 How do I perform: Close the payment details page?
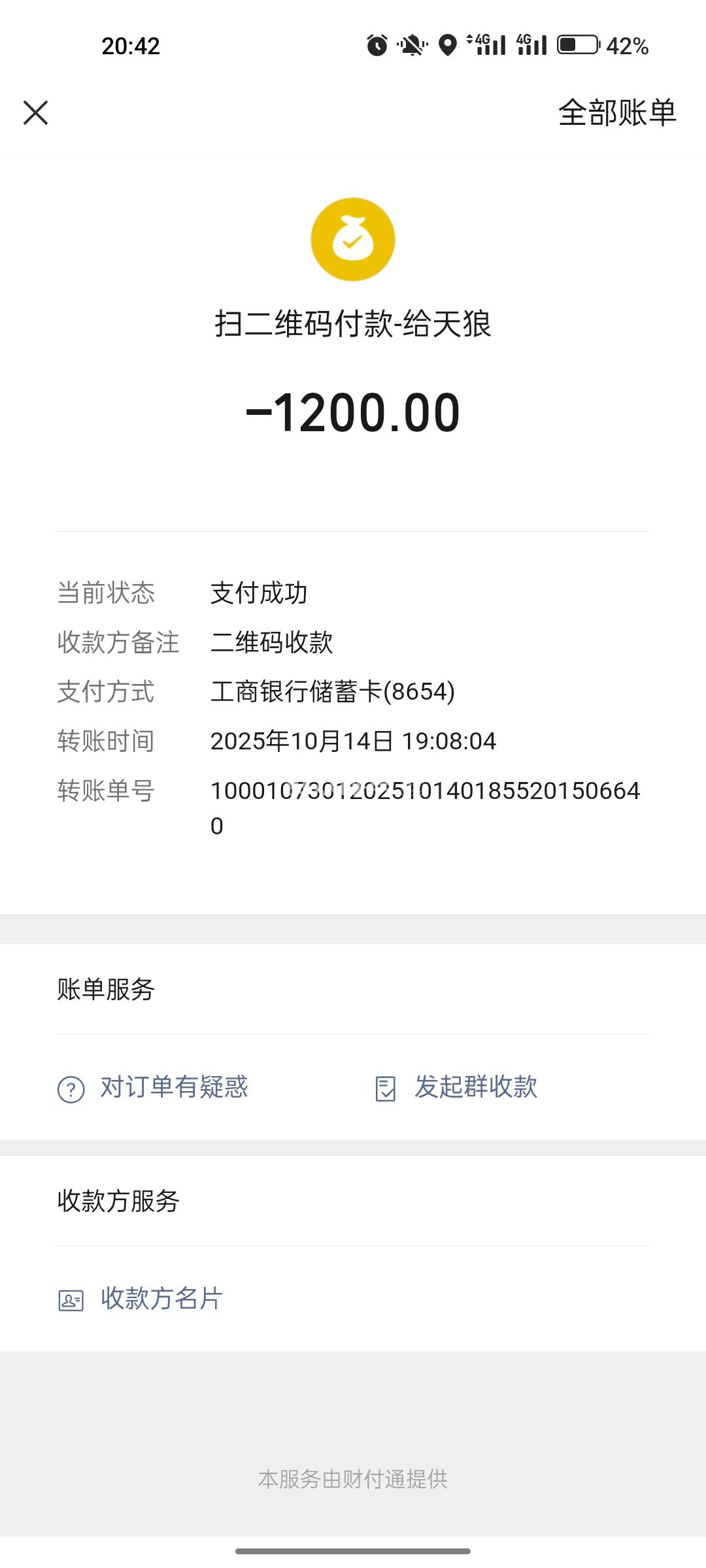point(36,112)
